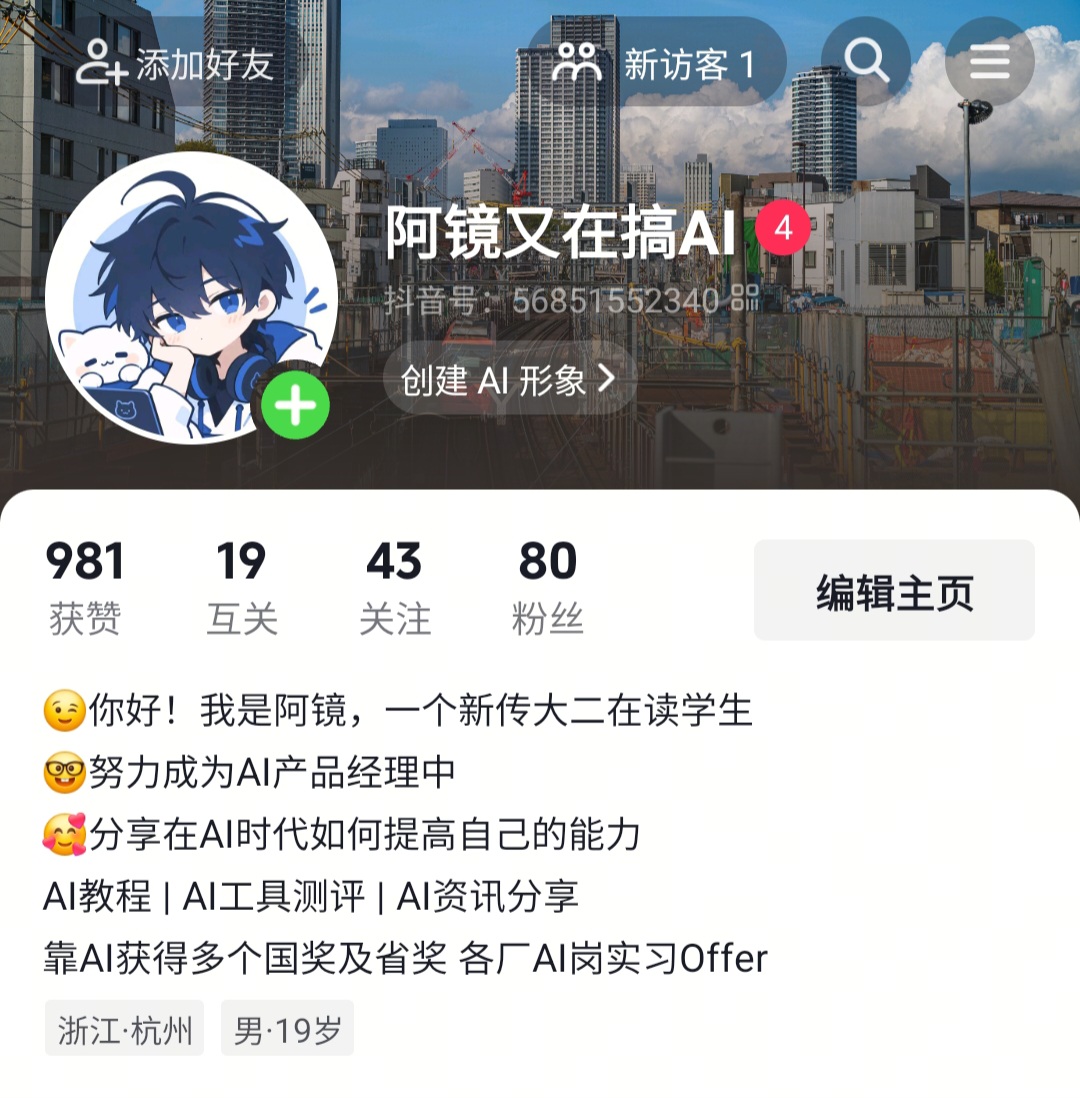Tap the 男·19岁 gender and age tag
Image resolution: width=1080 pixels, height=1098 pixels.
(287, 1029)
